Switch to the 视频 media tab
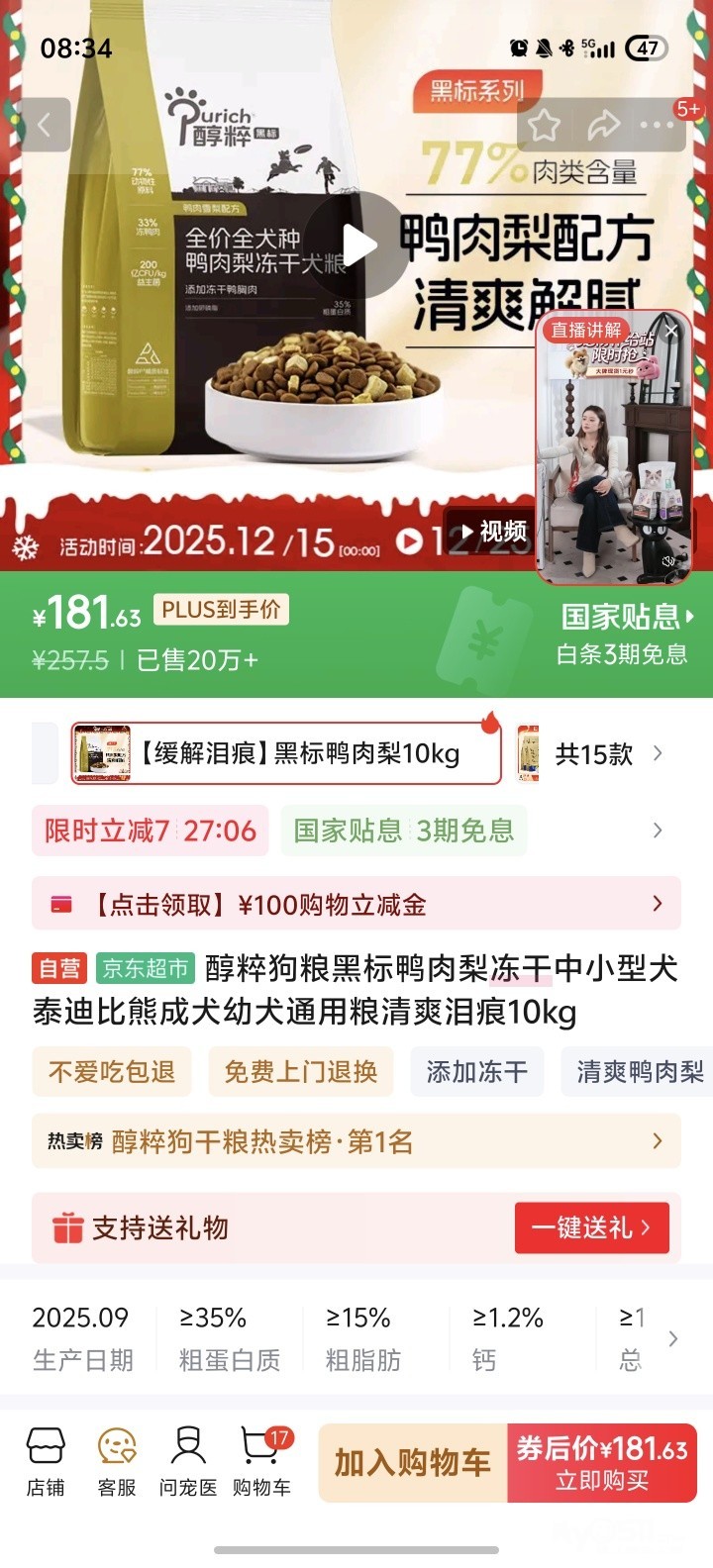The image size is (713, 1568). [x=493, y=532]
